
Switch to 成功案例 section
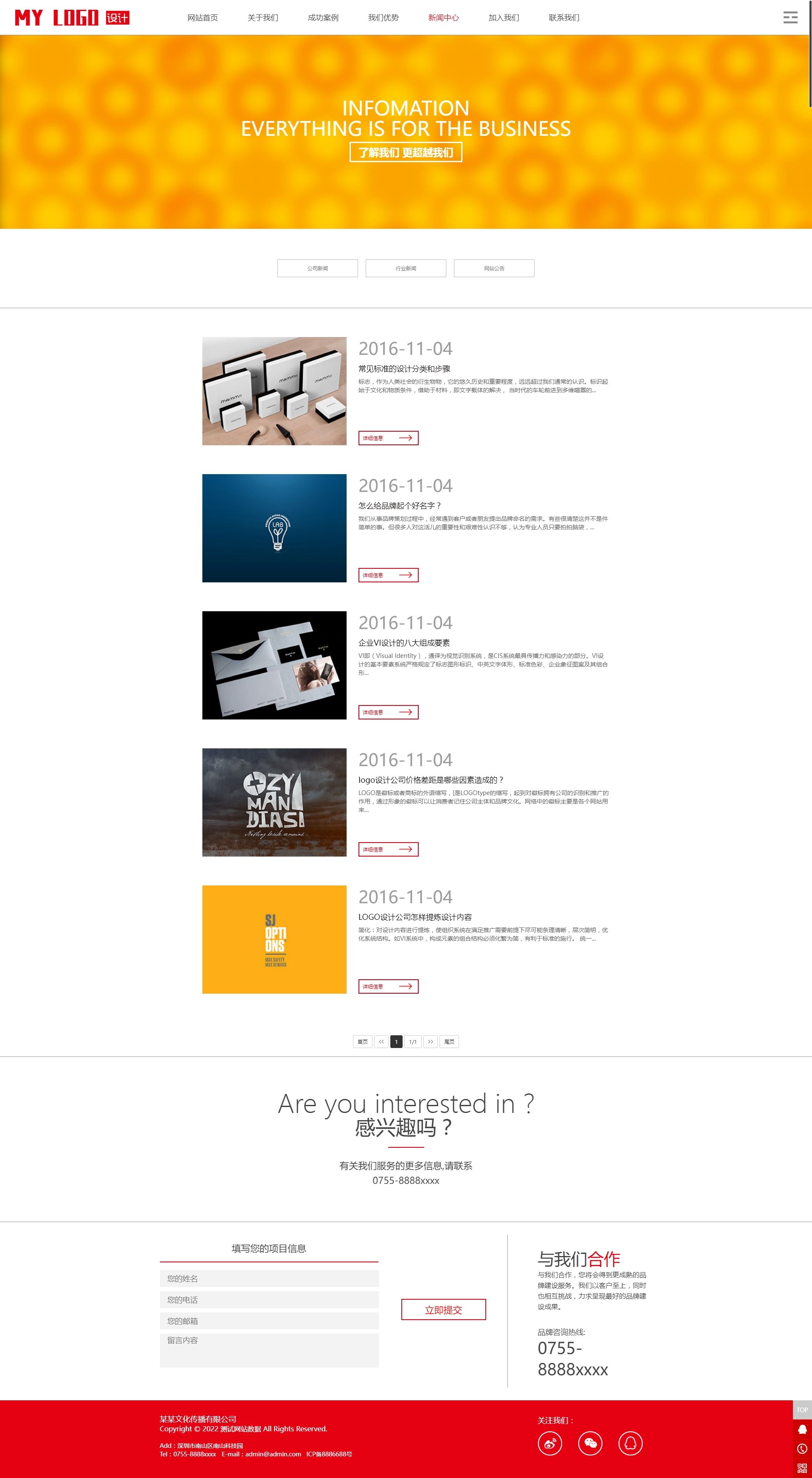[x=323, y=18]
